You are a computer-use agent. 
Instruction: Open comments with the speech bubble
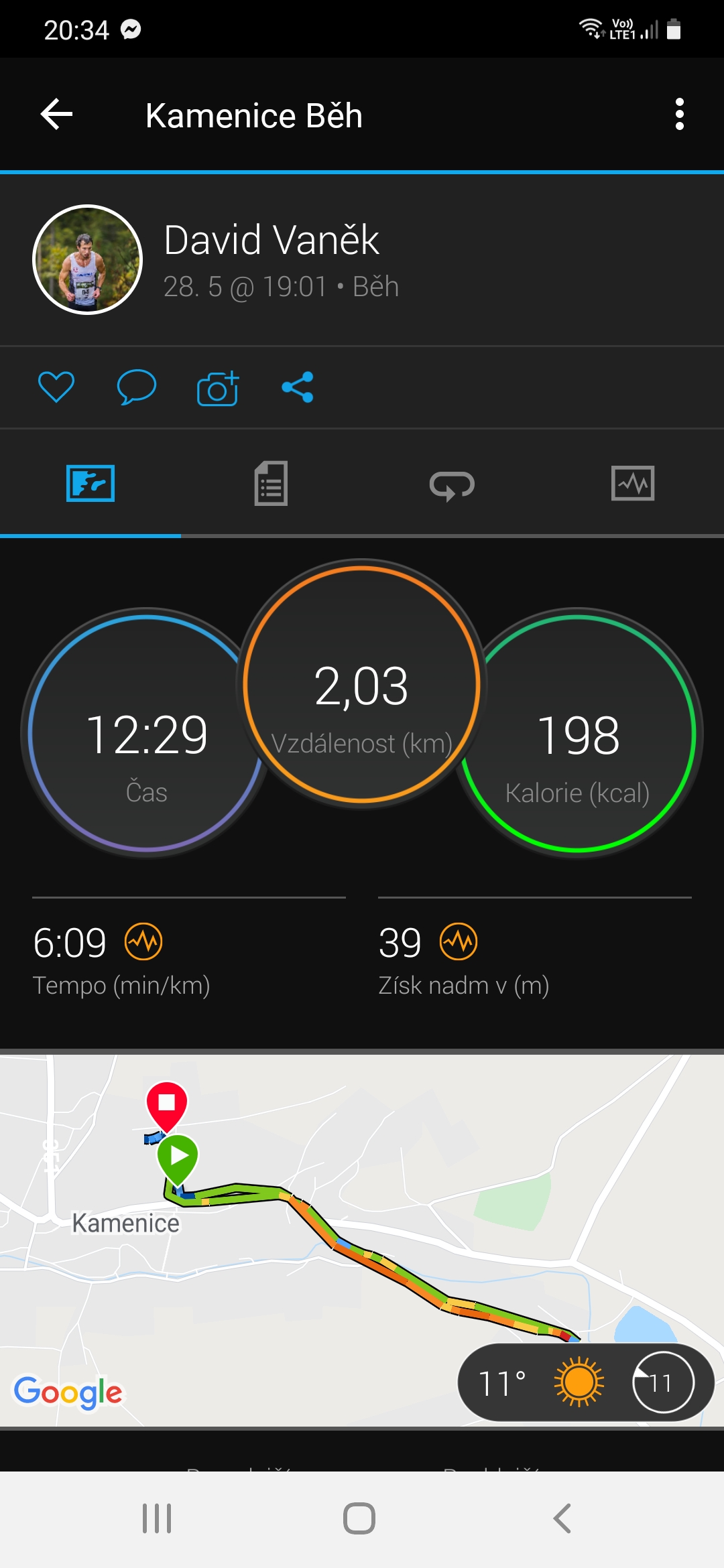137,387
